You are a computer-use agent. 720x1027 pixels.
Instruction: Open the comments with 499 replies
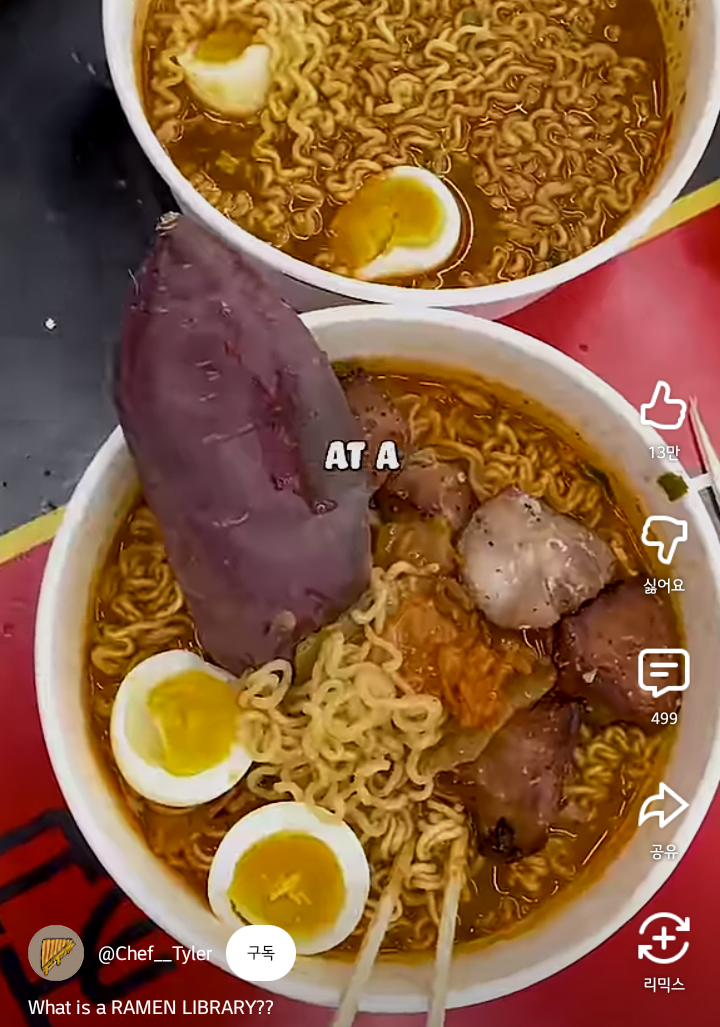tap(664, 674)
